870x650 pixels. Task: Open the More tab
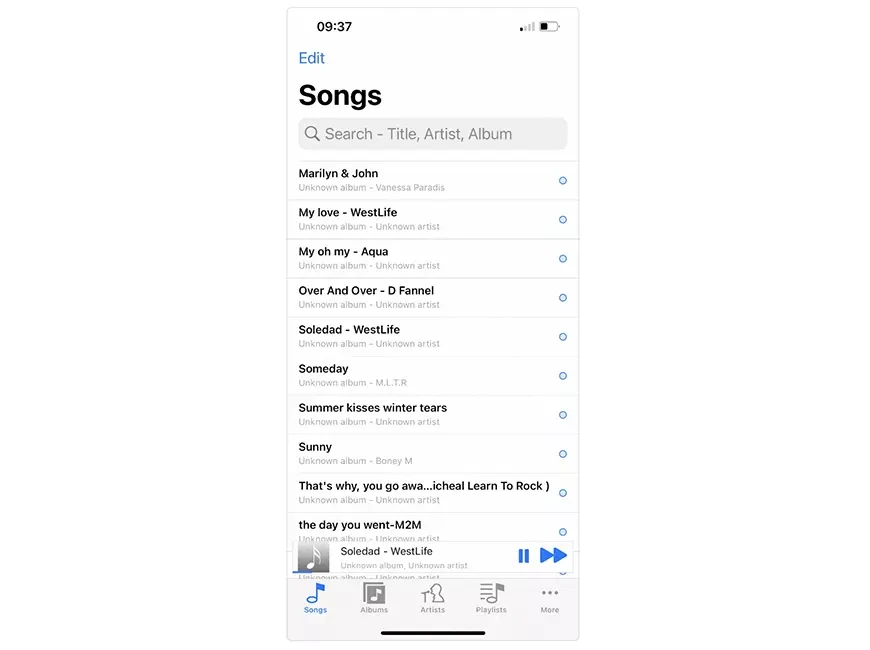click(x=550, y=598)
